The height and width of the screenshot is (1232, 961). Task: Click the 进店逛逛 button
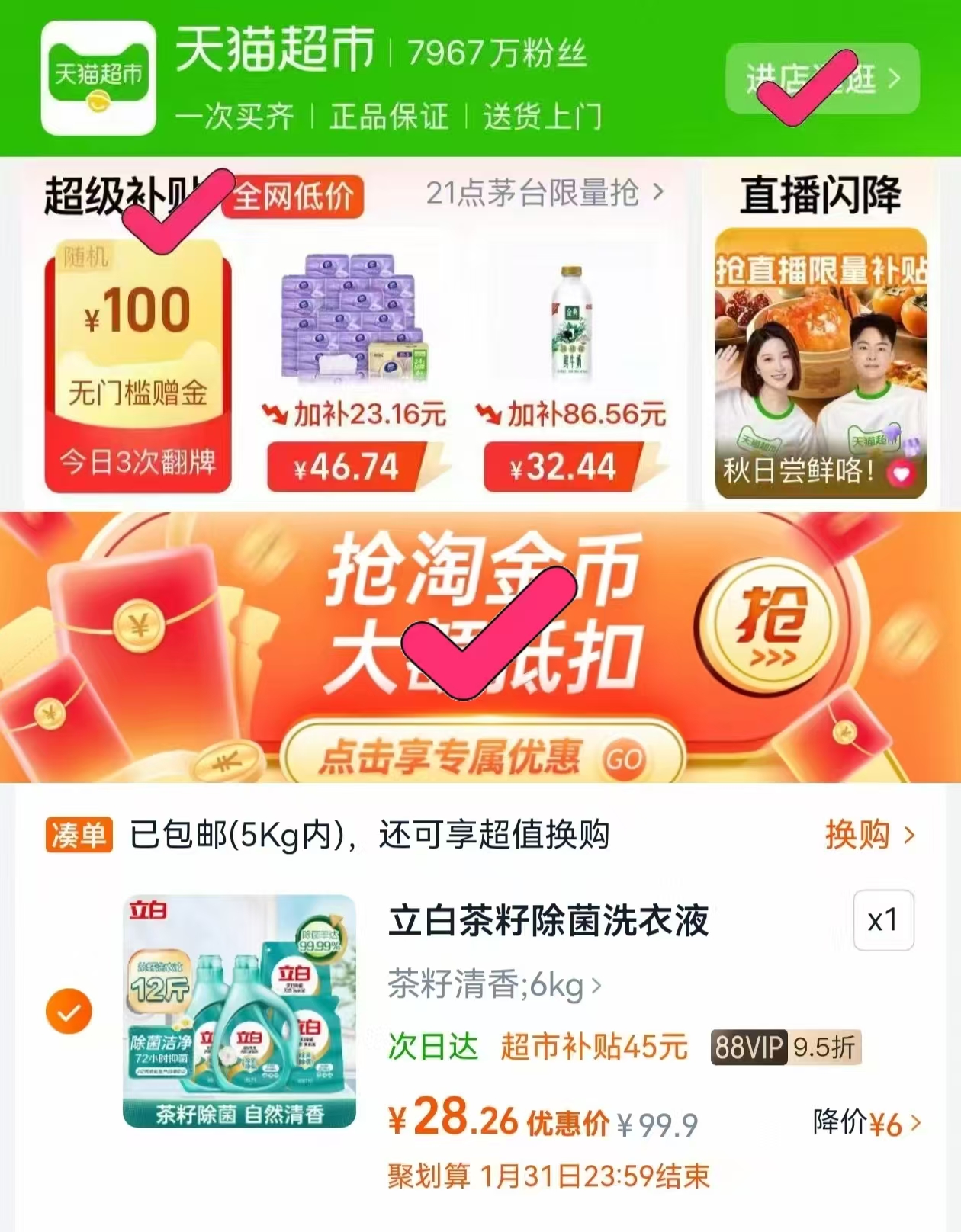[x=821, y=79]
